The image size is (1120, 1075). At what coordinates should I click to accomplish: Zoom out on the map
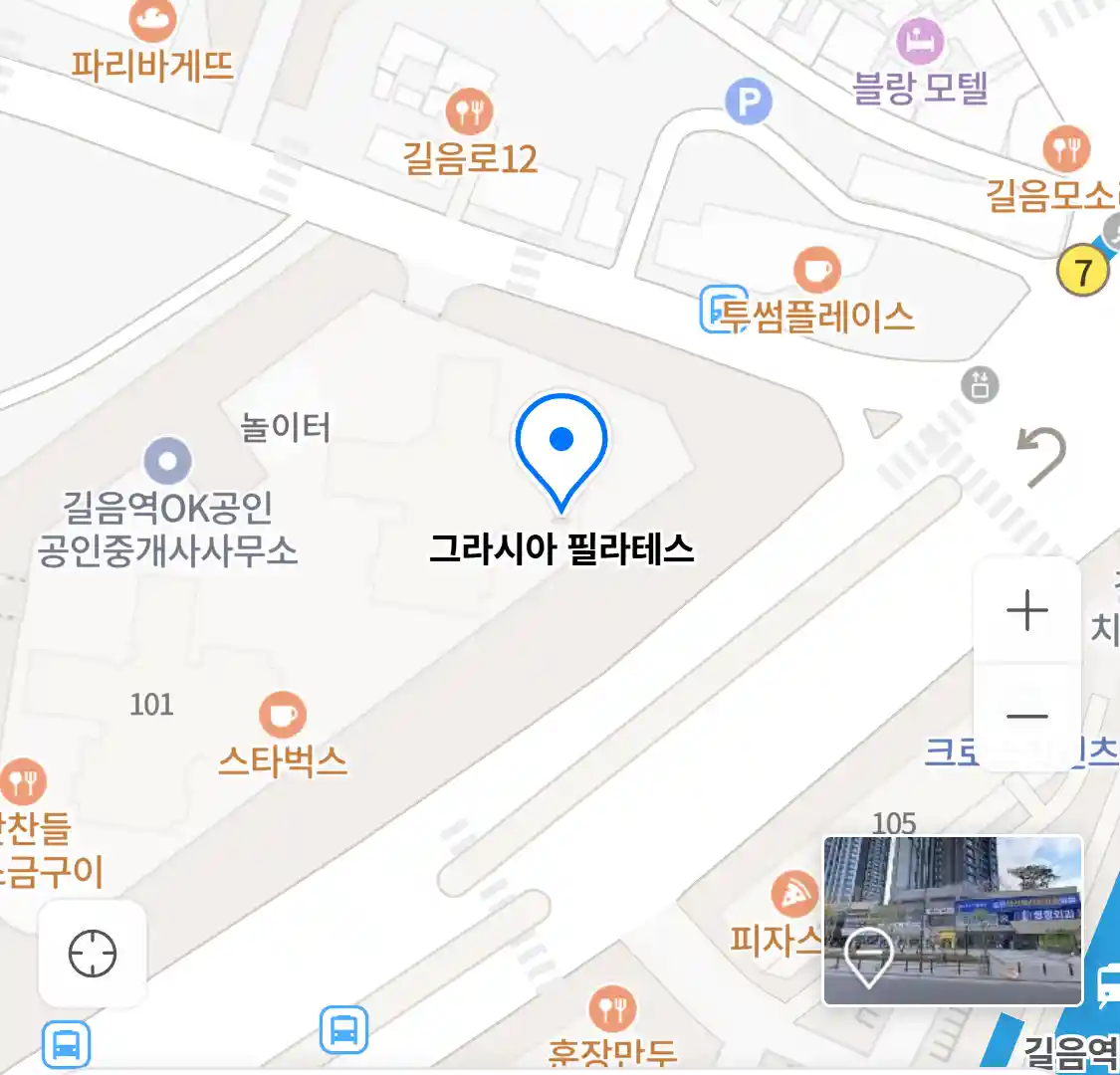1026,716
